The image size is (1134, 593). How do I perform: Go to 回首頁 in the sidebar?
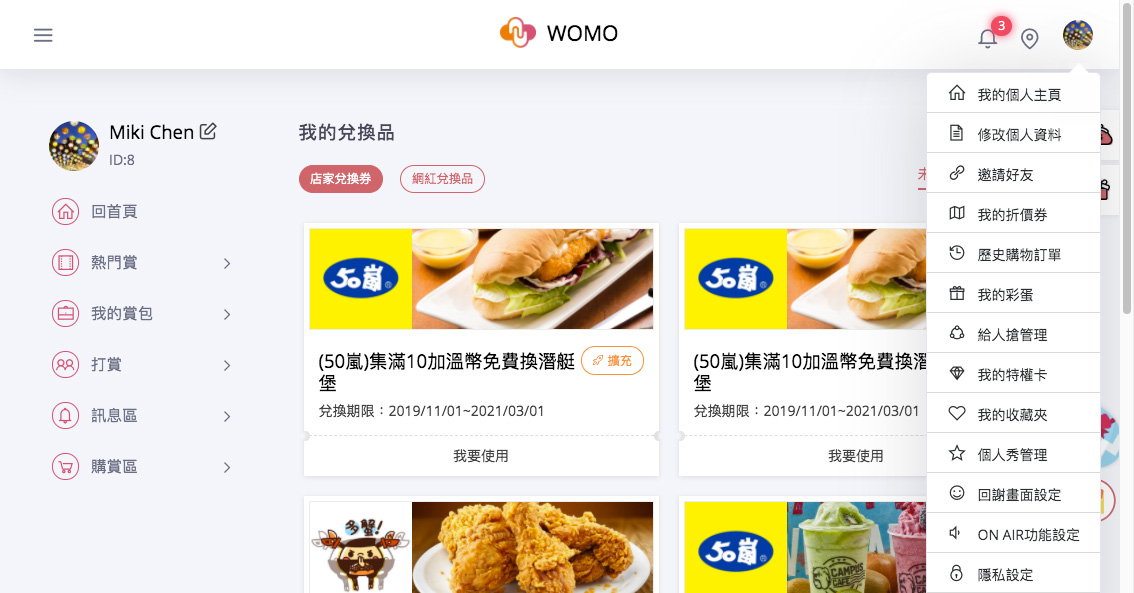click(x=113, y=212)
